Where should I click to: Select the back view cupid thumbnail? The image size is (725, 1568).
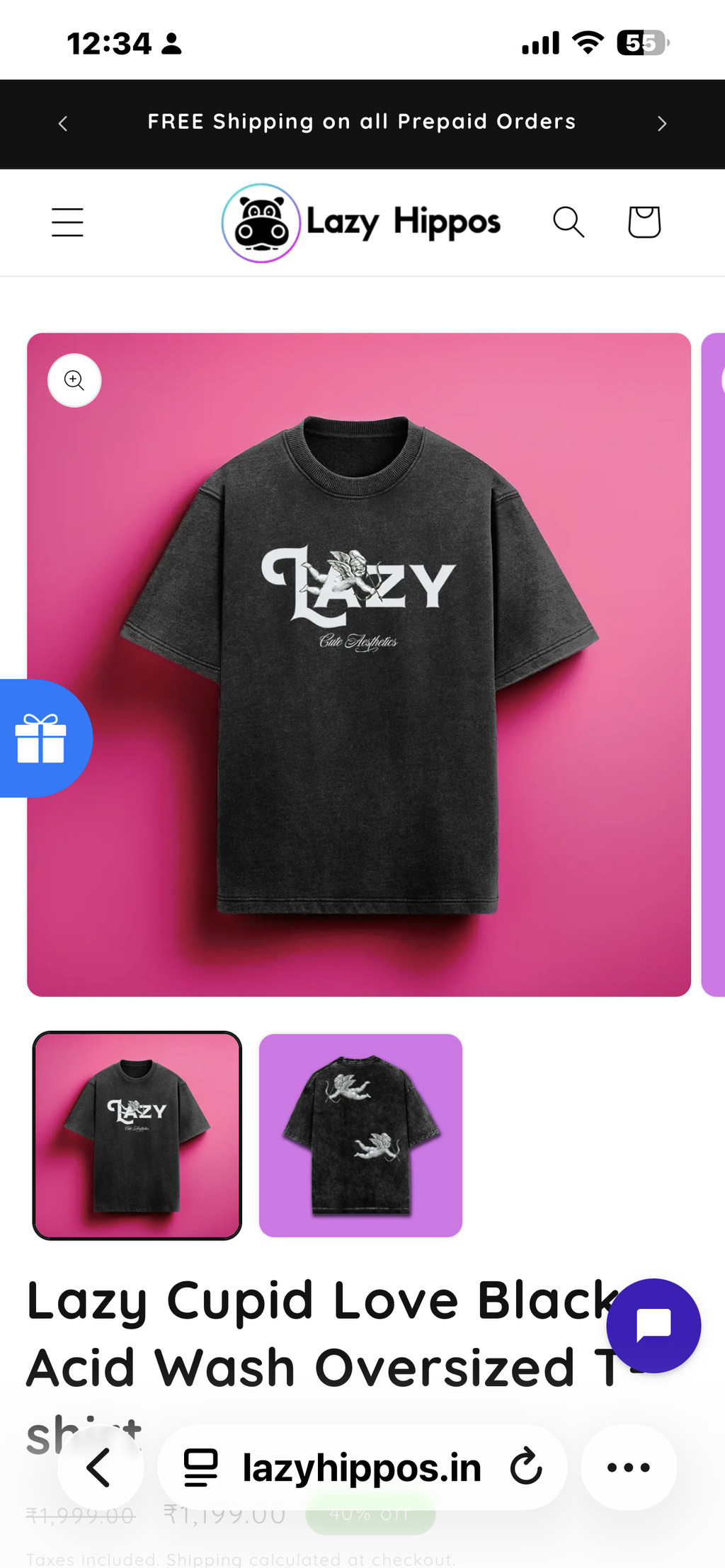pyautogui.click(x=360, y=1135)
